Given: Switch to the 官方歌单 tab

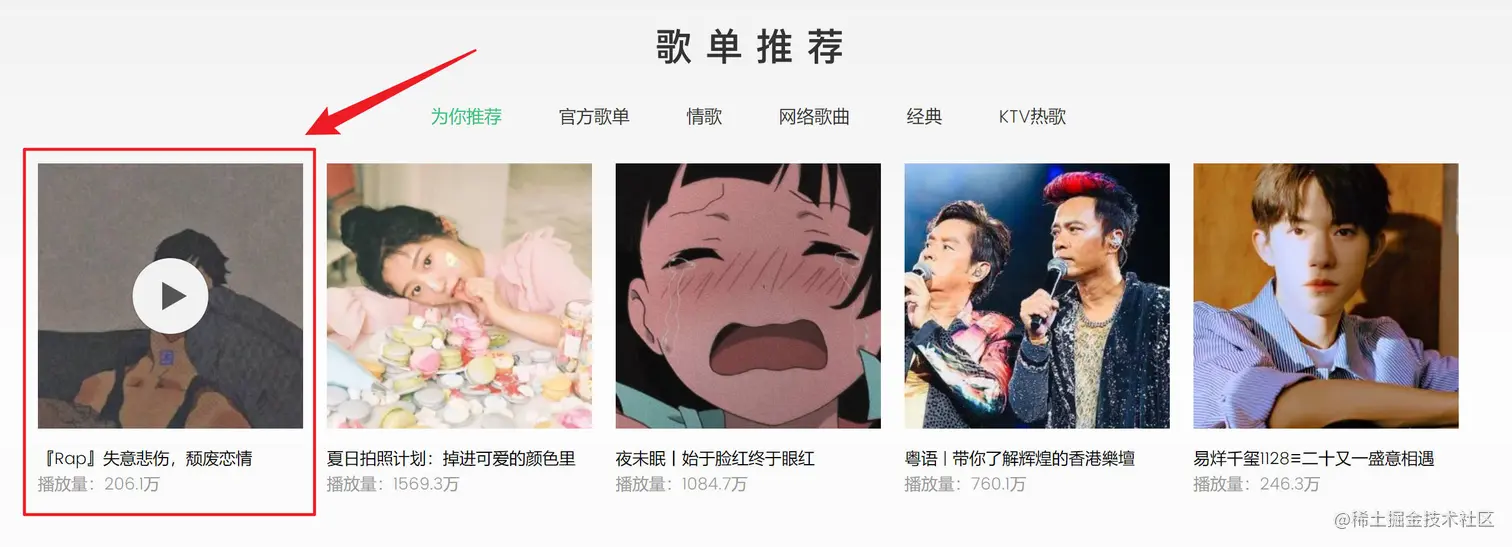Looking at the screenshot, I should (594, 116).
